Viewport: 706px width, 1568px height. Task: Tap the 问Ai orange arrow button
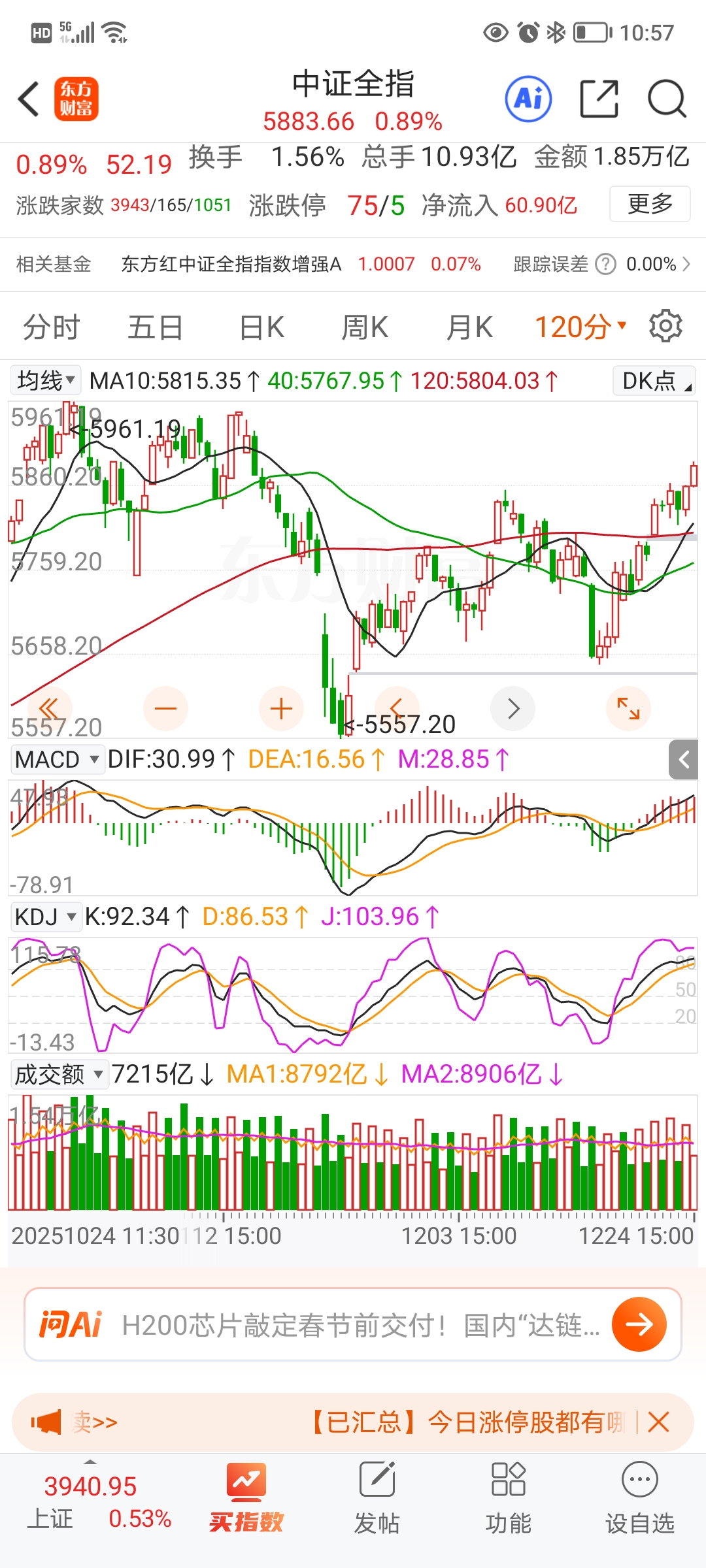click(639, 1324)
